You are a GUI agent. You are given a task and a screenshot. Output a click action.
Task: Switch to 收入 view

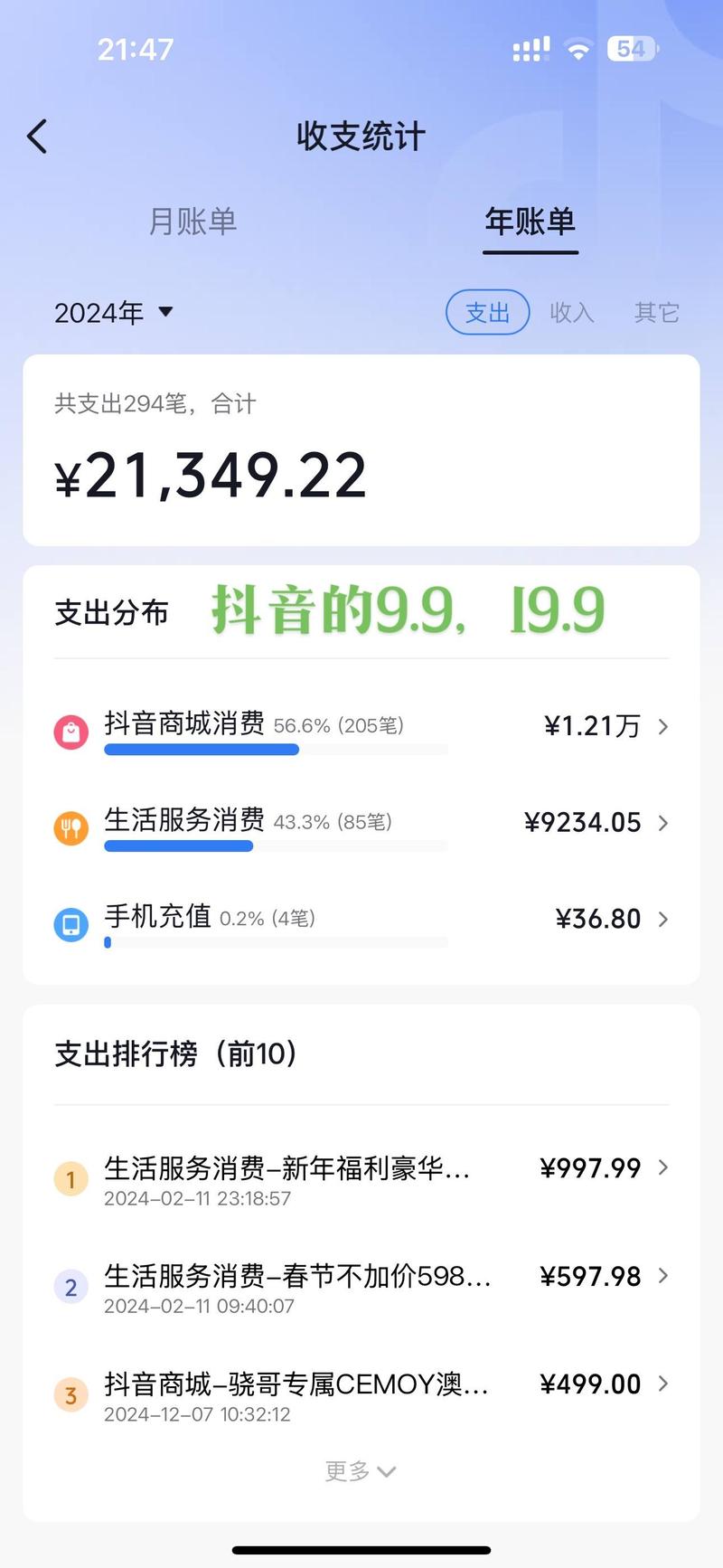[x=571, y=312]
